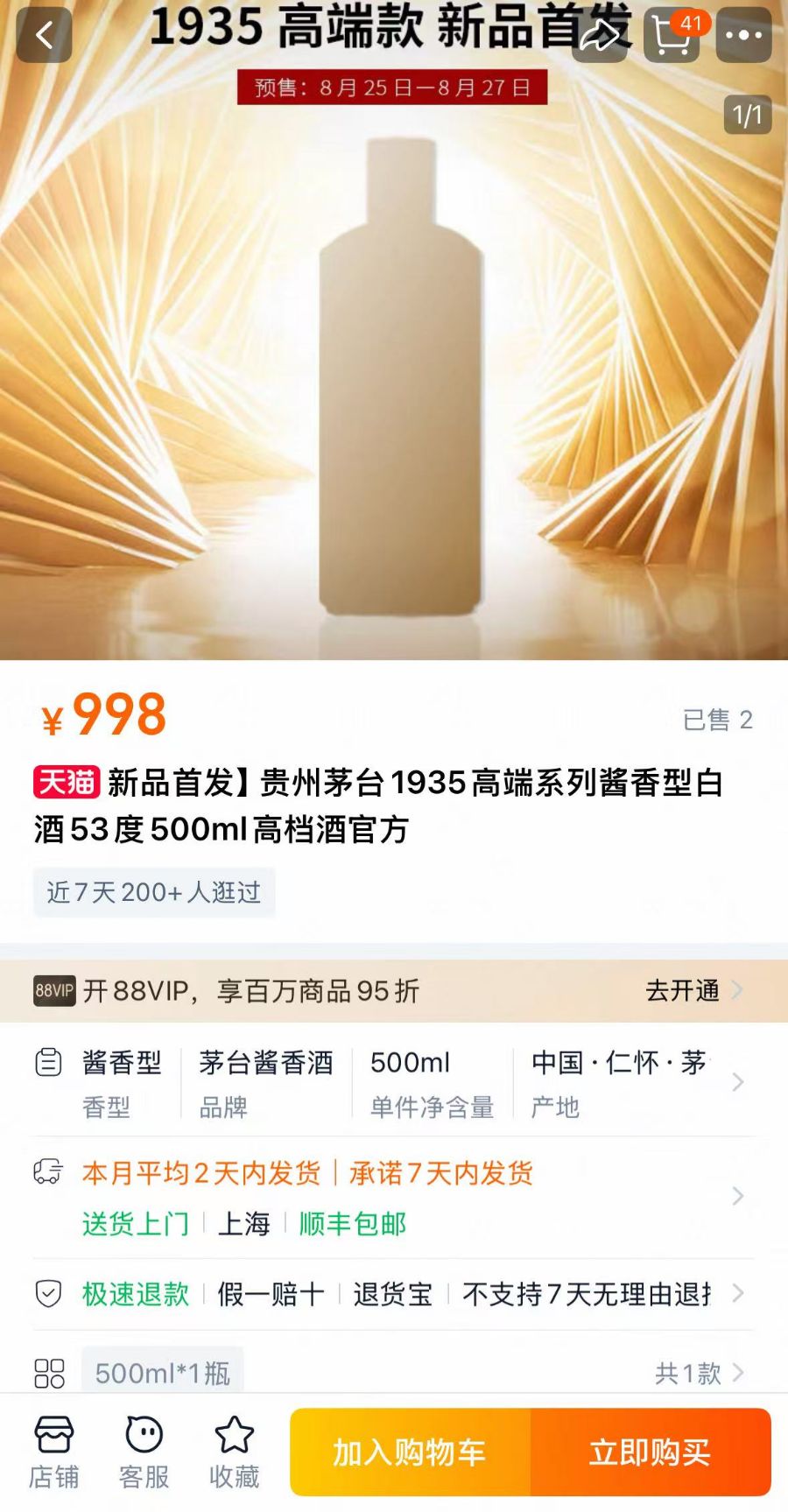Expand the product specs row with 酱香型
This screenshot has width=788, height=1512.
(394, 1083)
